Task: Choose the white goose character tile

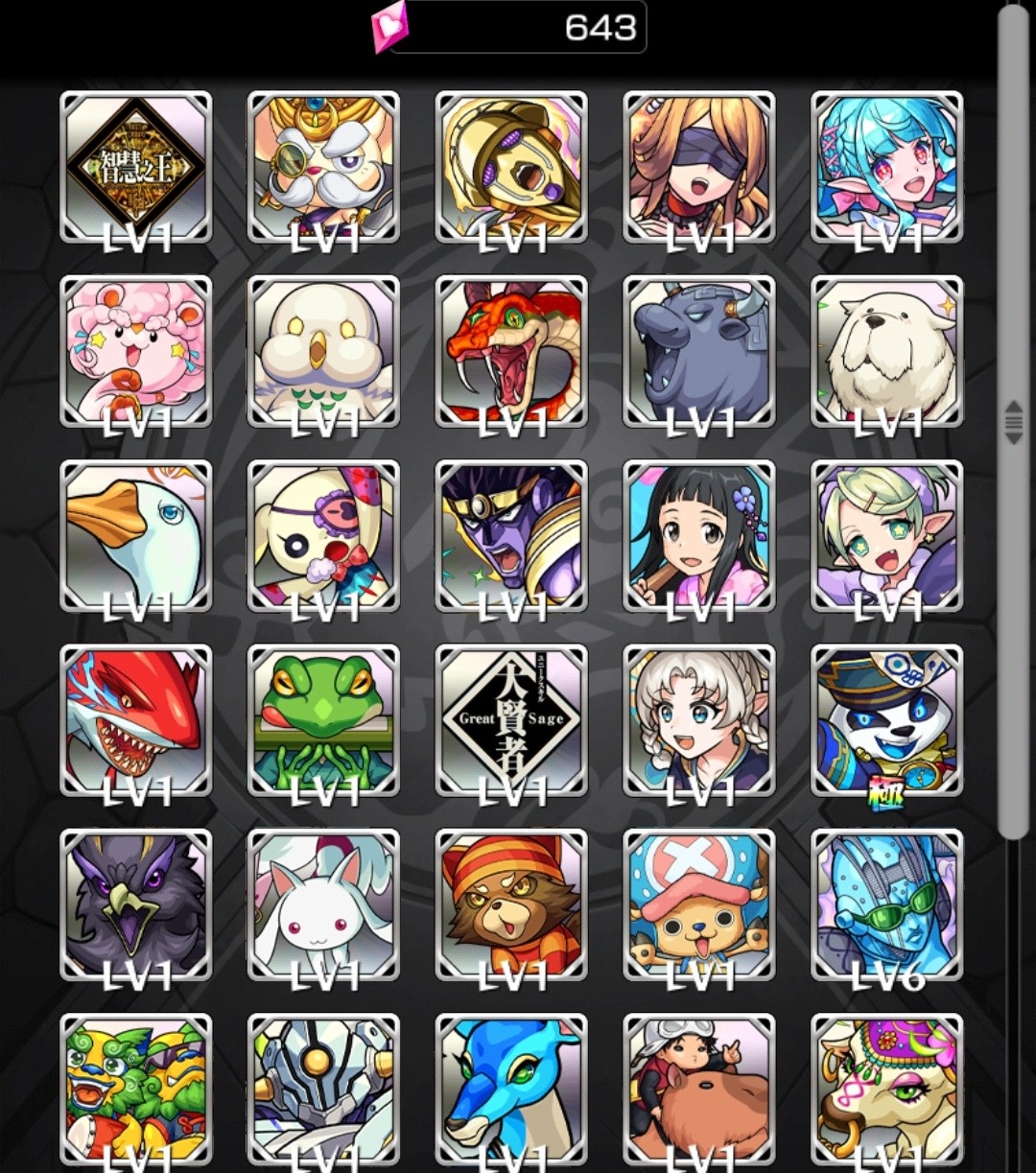Action: (135, 535)
